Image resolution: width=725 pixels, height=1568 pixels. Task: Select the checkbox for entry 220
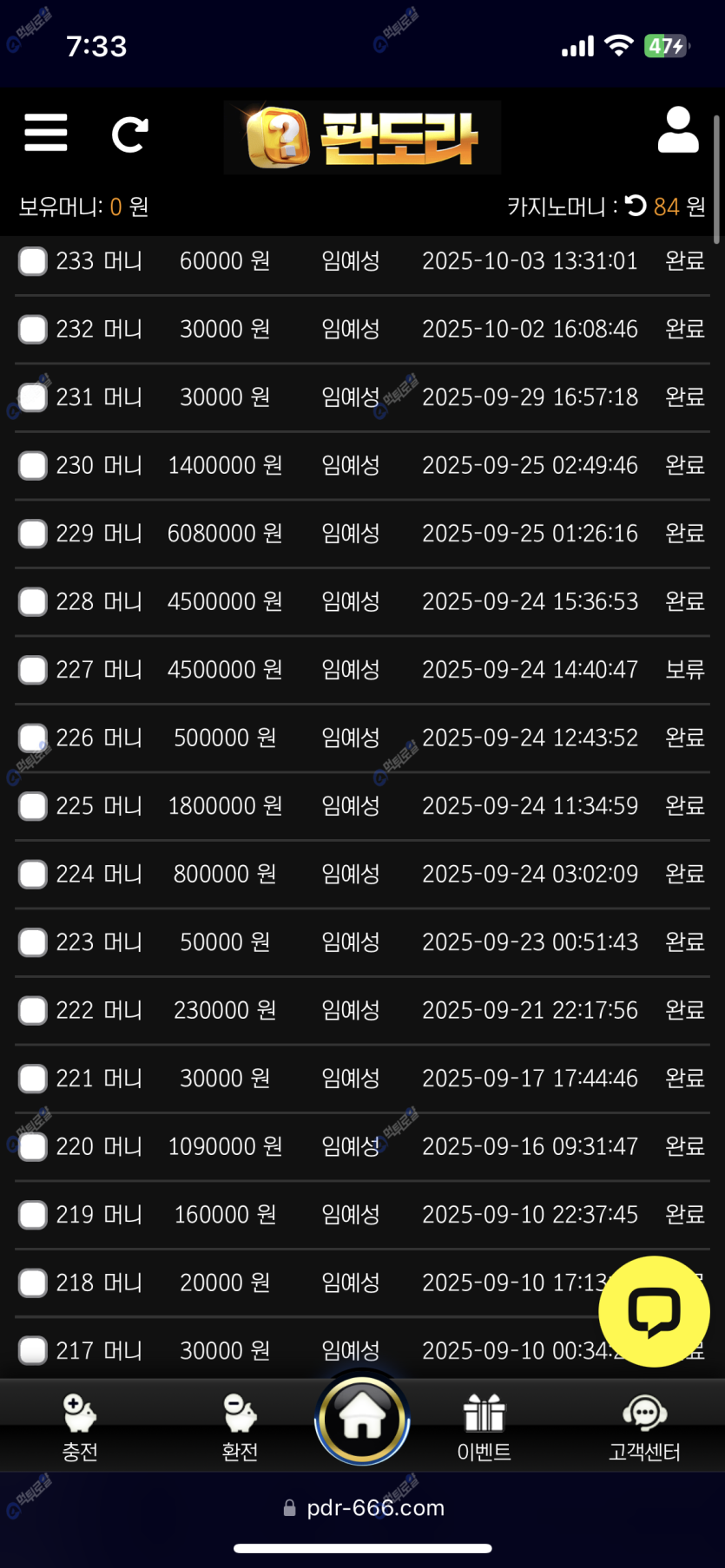(33, 1147)
